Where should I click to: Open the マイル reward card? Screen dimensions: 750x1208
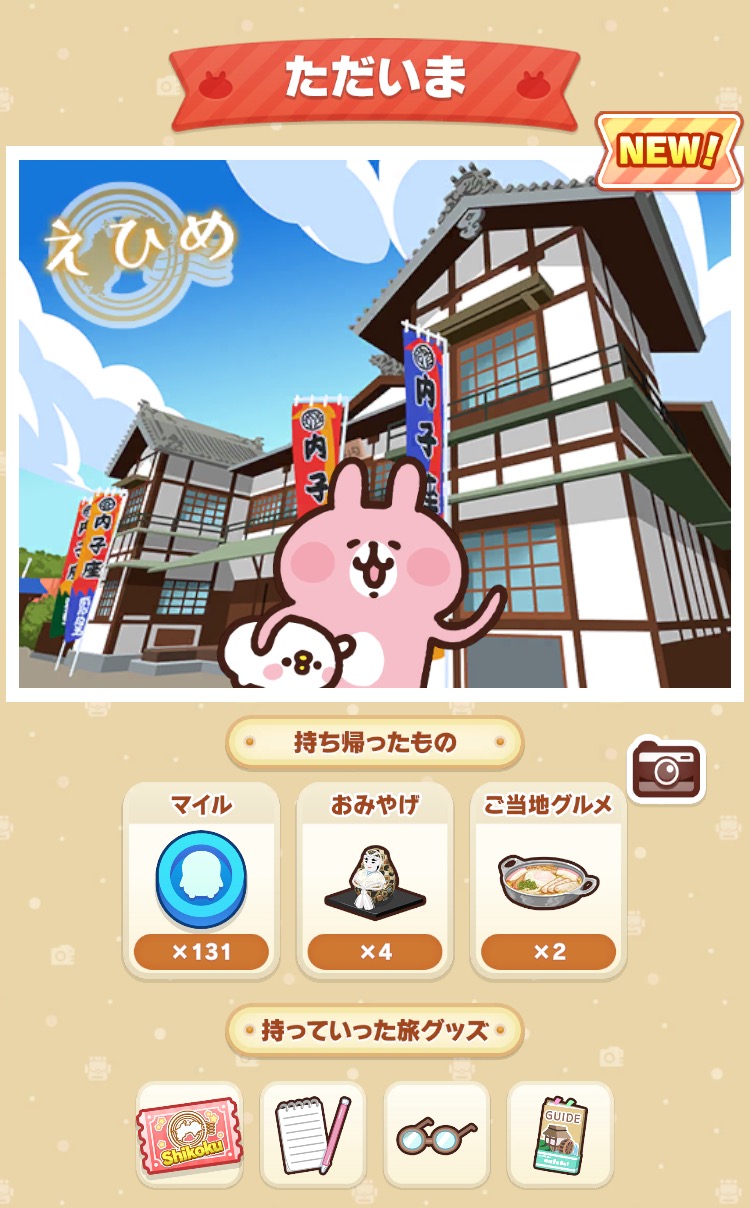[x=201, y=880]
